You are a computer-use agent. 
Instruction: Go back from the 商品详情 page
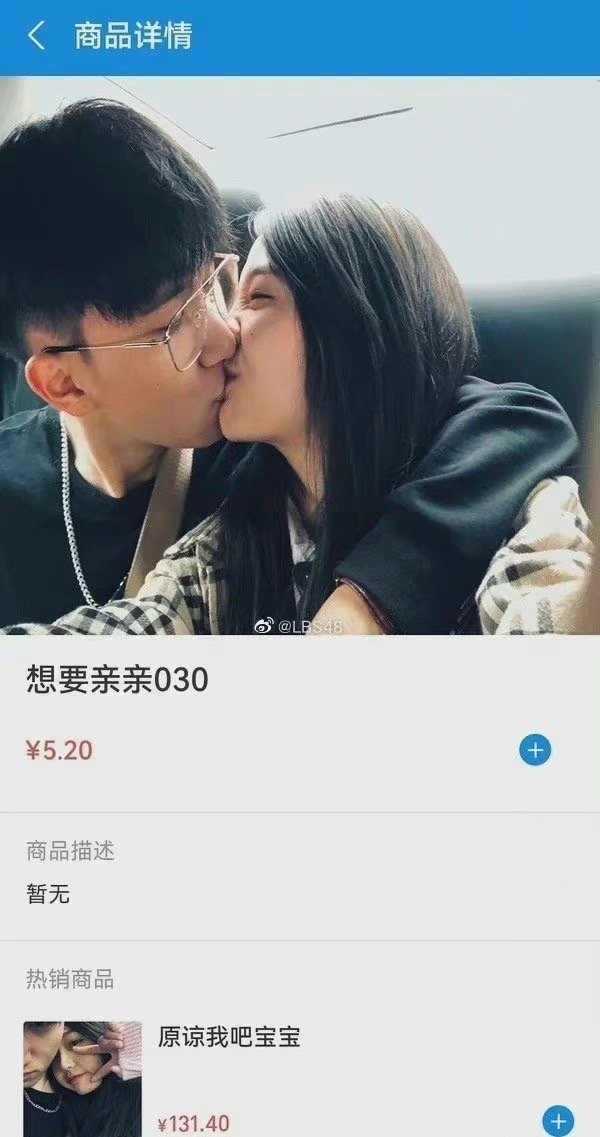(36, 37)
